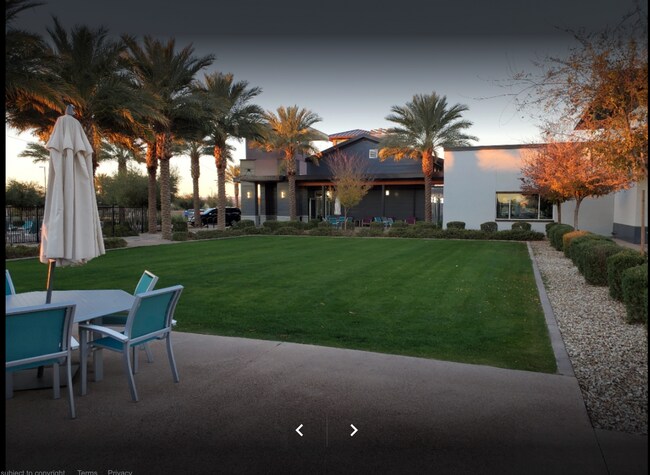Go to the next photo

pyautogui.click(x=353, y=430)
